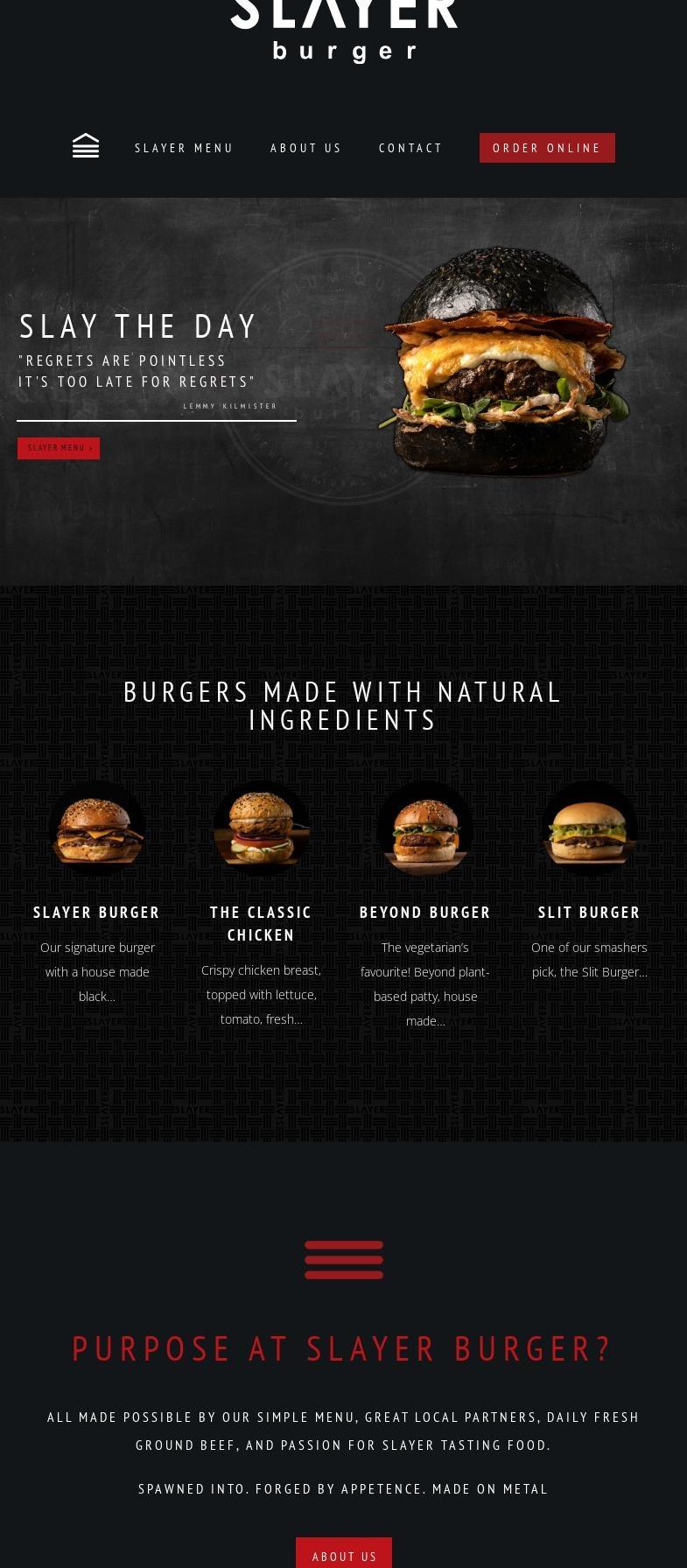Tap the red About Us button at bottom
The image size is (687, 1568).
coord(344,1555)
